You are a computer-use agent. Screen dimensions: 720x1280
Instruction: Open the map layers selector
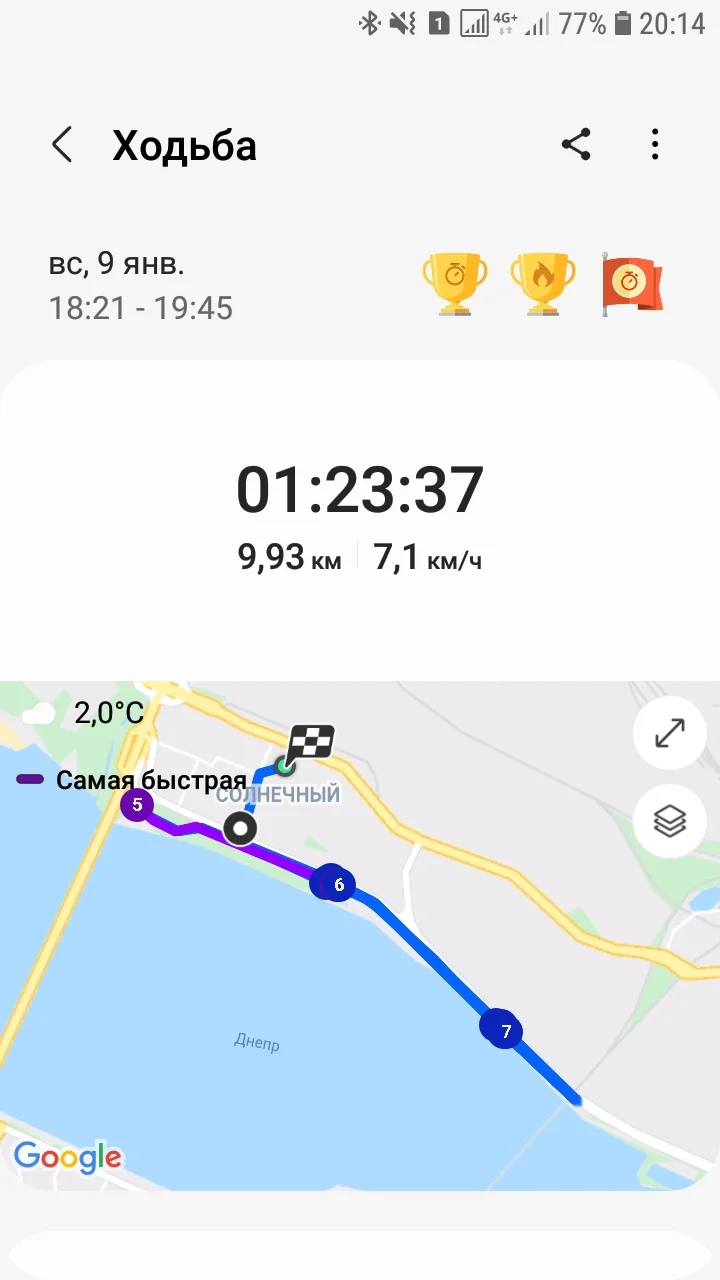[x=669, y=822]
